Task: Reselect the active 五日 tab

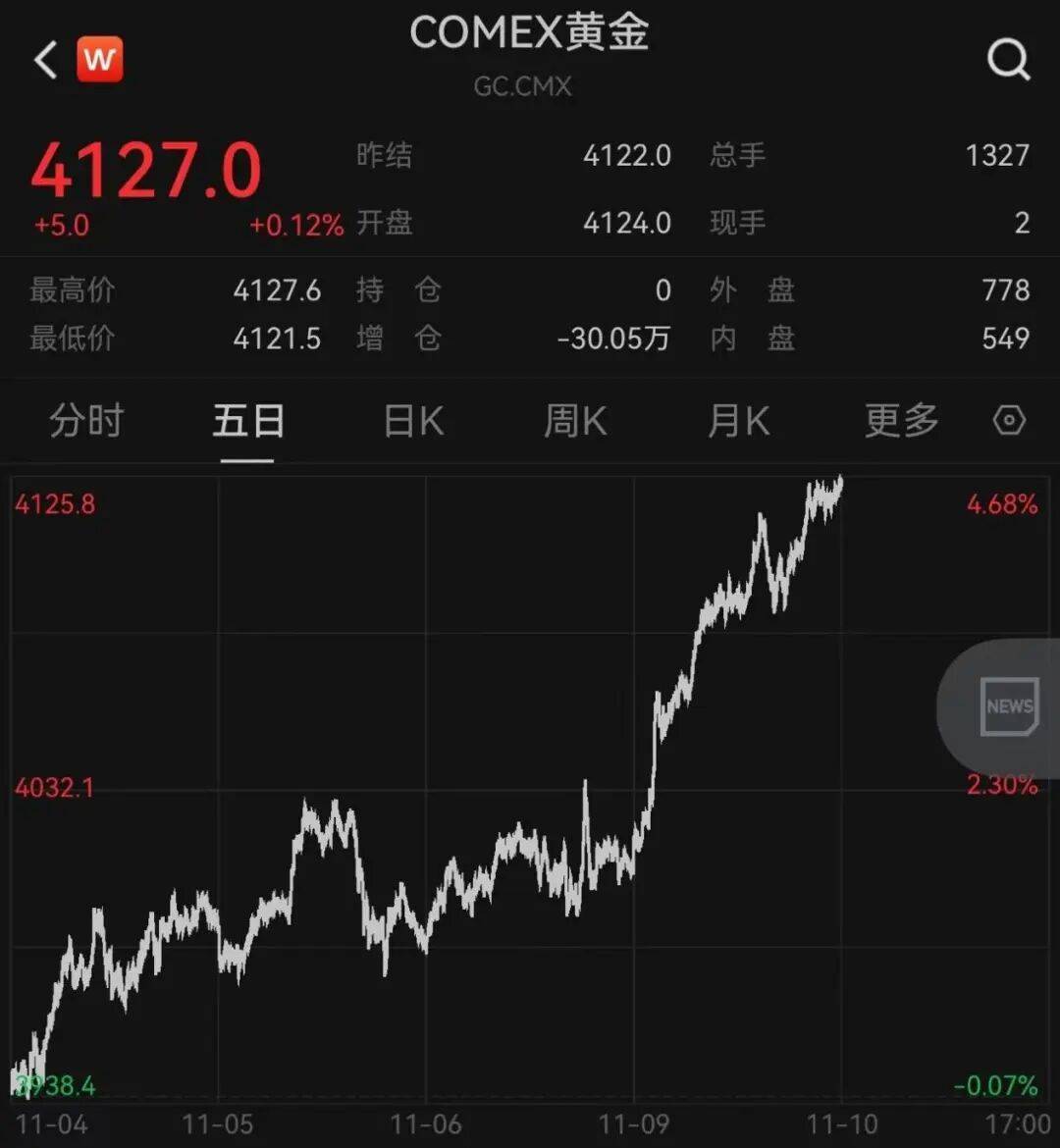Action: coord(248,420)
